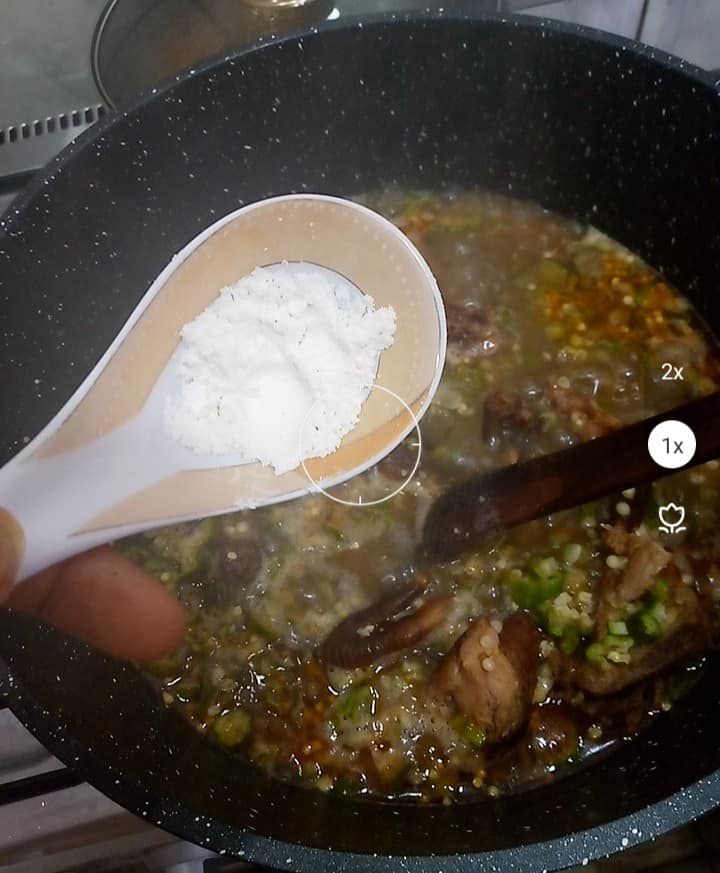Switch camera zoom to 2x
Viewport: 720px width, 873px height.
coord(671,372)
